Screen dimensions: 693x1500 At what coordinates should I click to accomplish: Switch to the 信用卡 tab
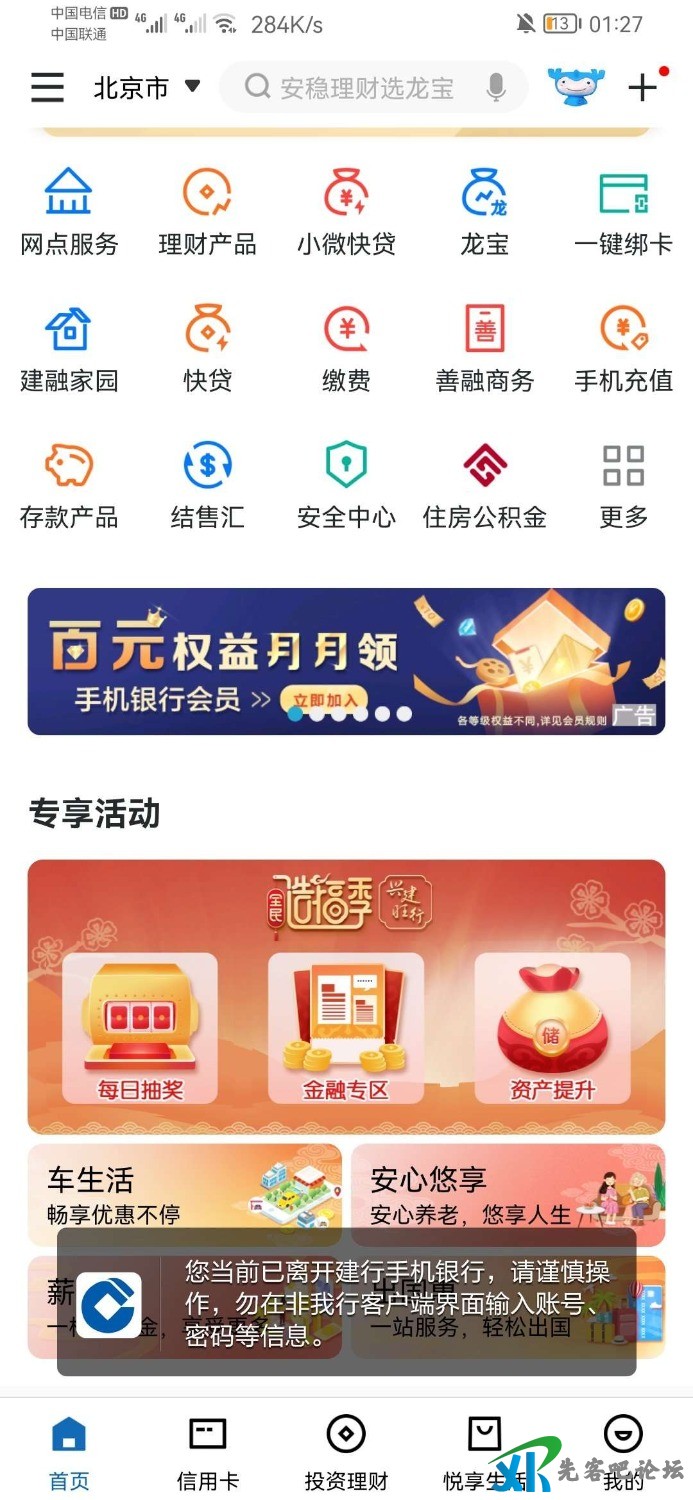[207, 1452]
